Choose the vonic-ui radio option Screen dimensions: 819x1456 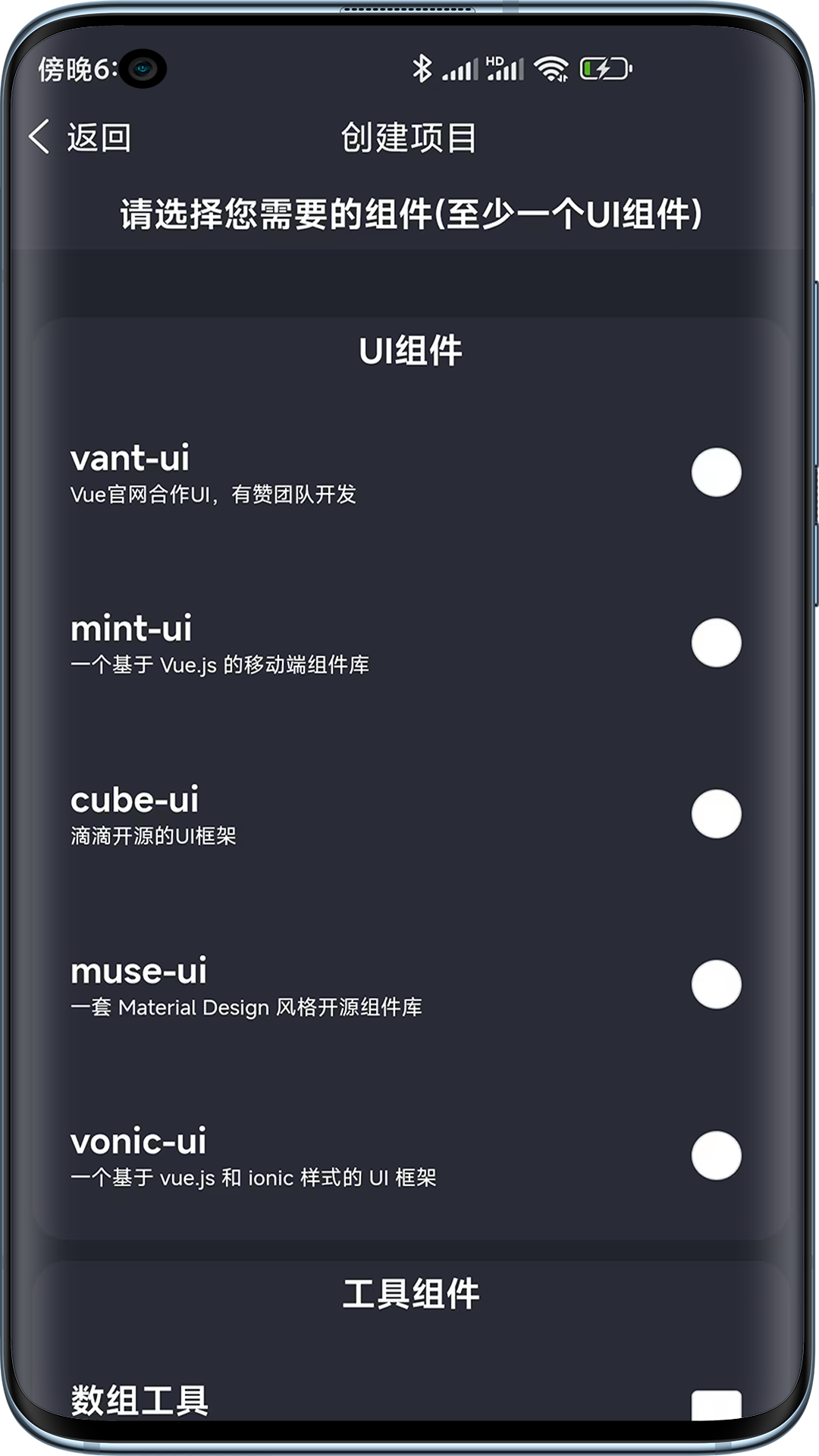click(x=716, y=1156)
